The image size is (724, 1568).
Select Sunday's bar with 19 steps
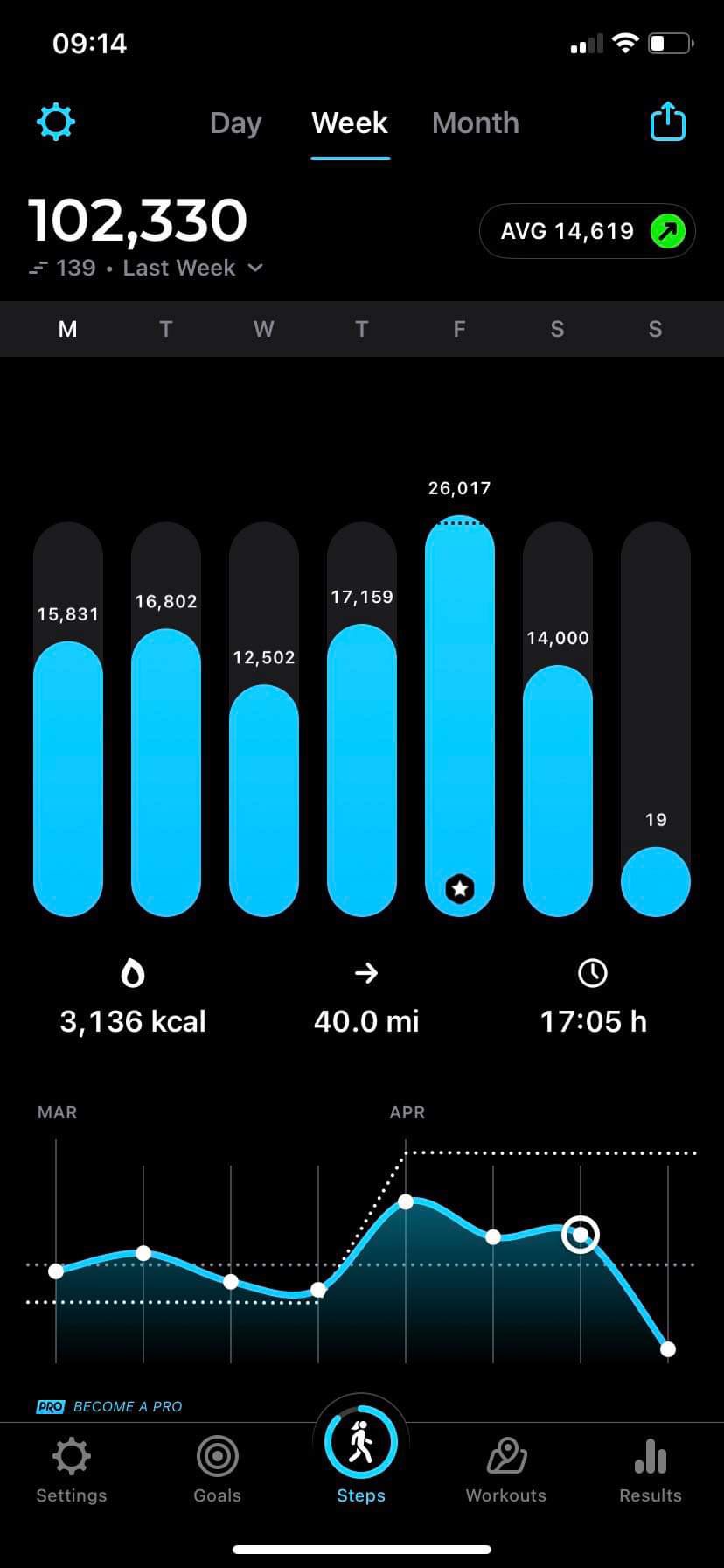(655, 880)
